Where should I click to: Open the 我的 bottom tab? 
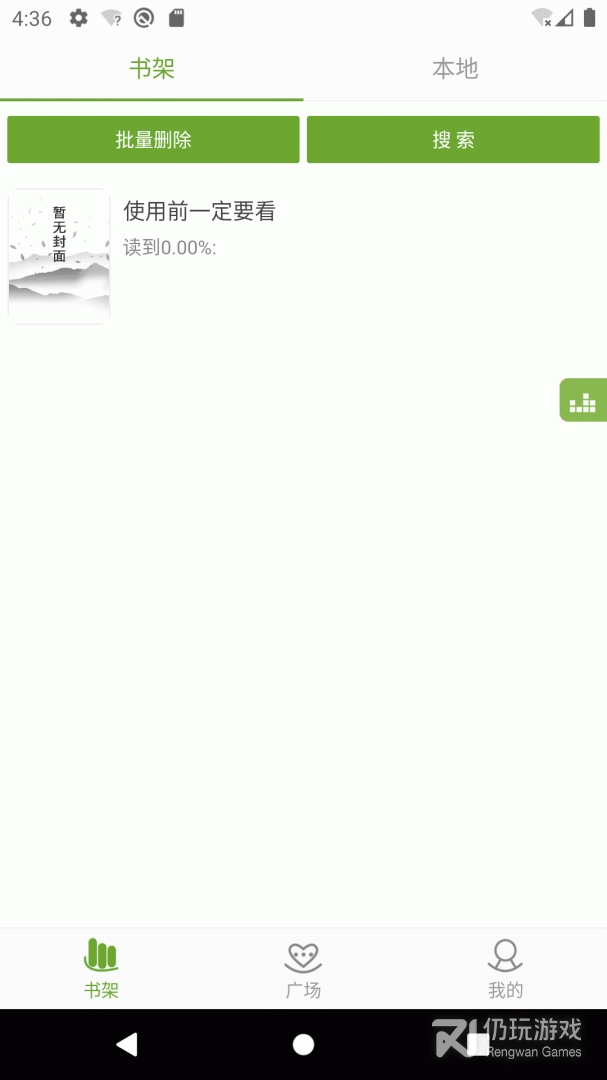505,968
